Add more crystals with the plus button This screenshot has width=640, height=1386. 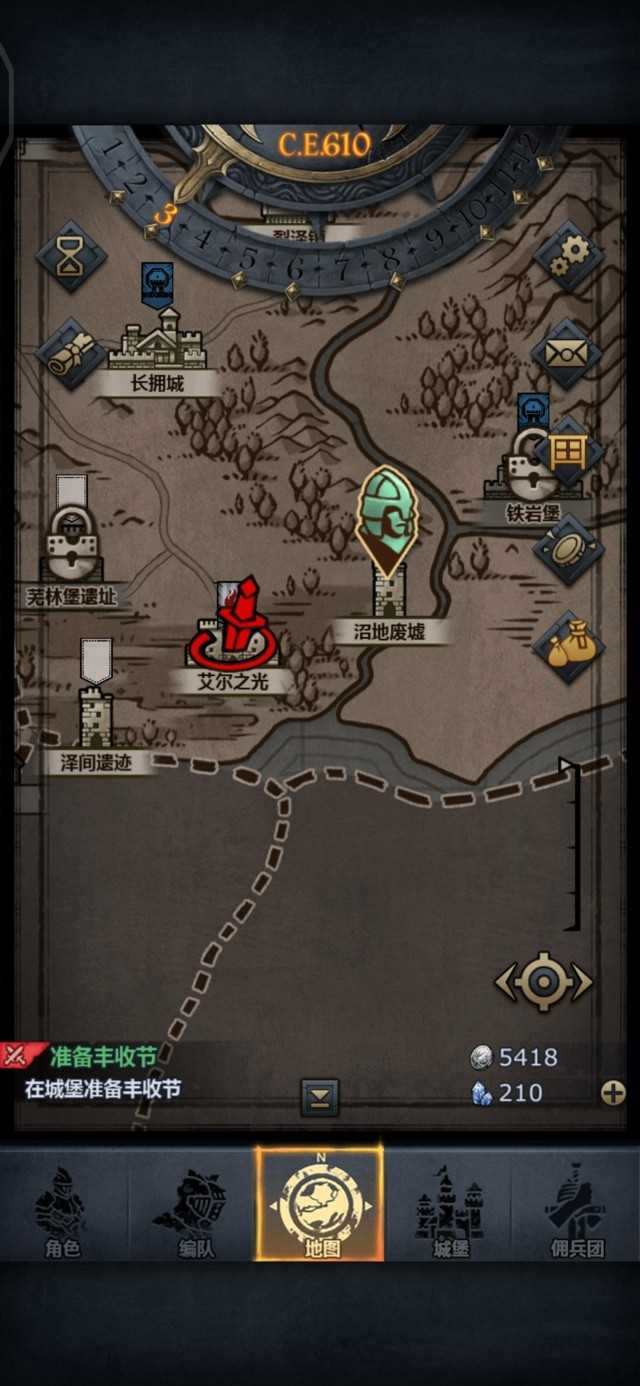[x=613, y=1093]
